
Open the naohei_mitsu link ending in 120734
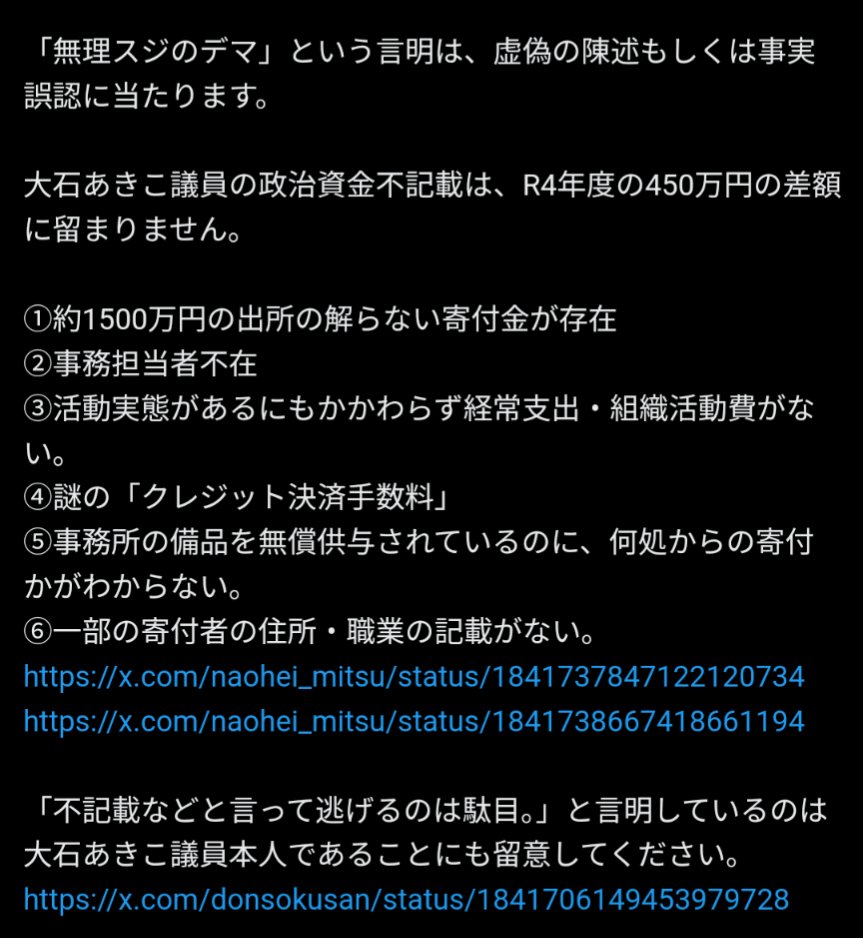(414, 677)
